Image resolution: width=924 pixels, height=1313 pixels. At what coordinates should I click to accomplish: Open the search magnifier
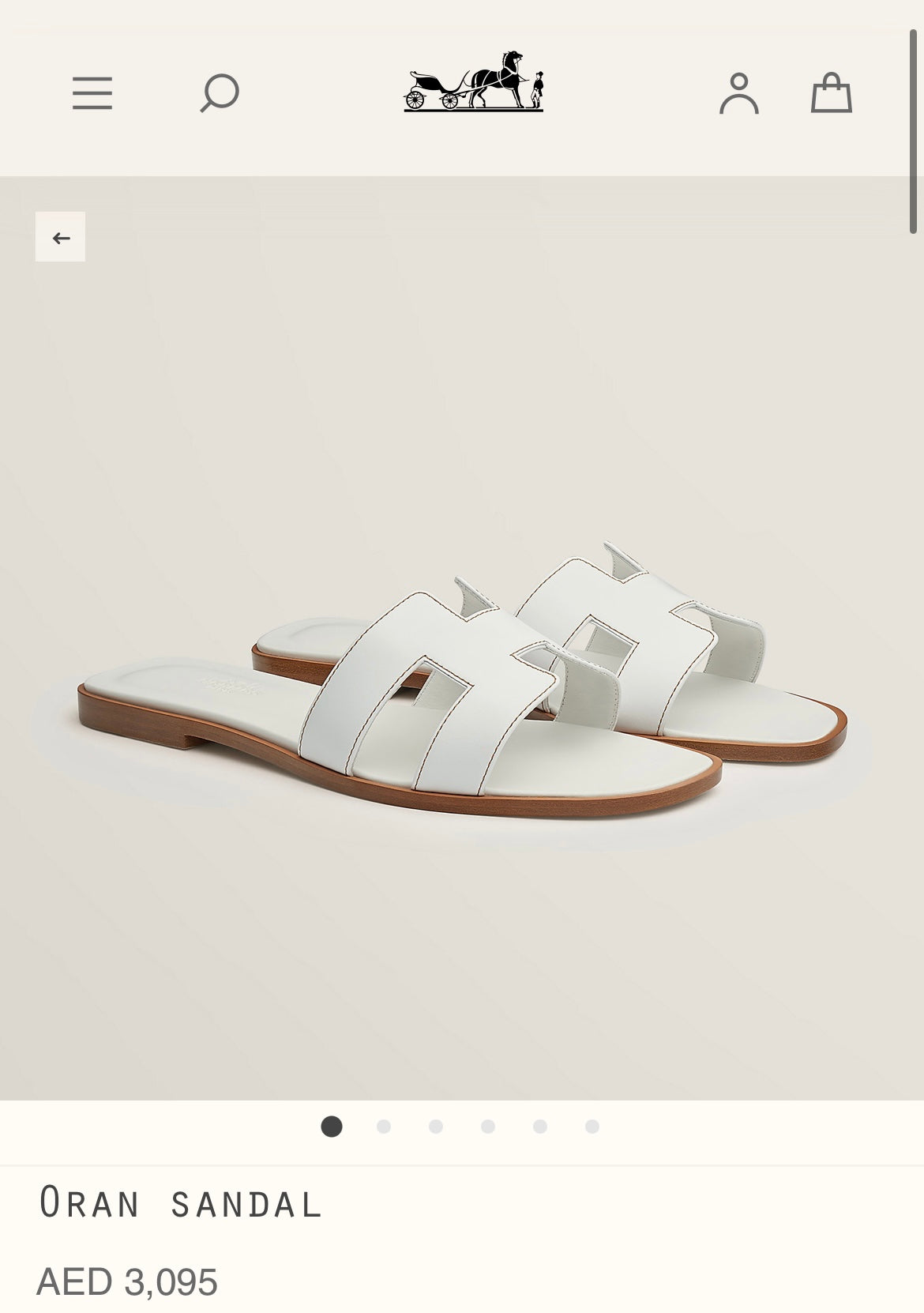pos(219,93)
